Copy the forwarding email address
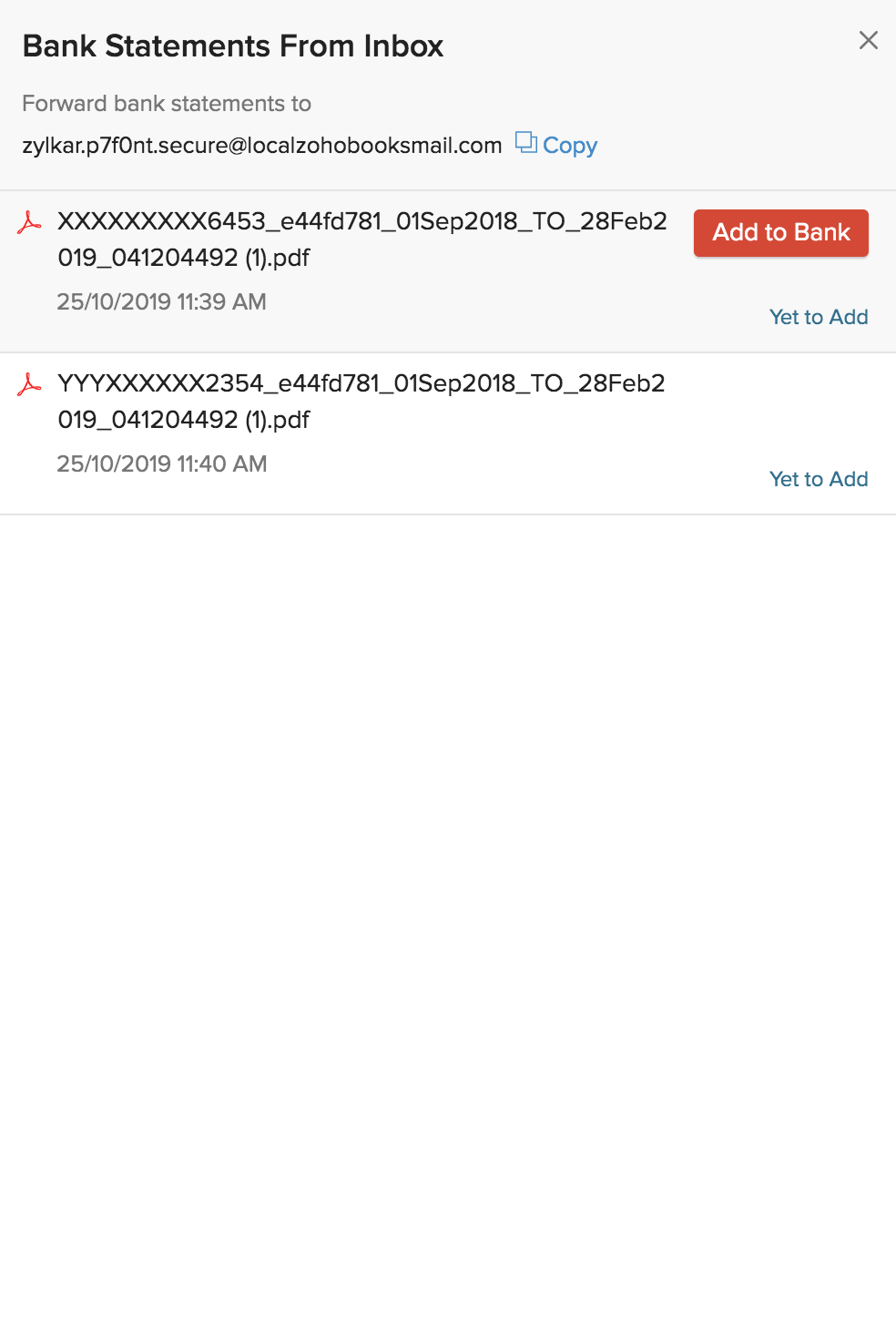 tap(557, 145)
